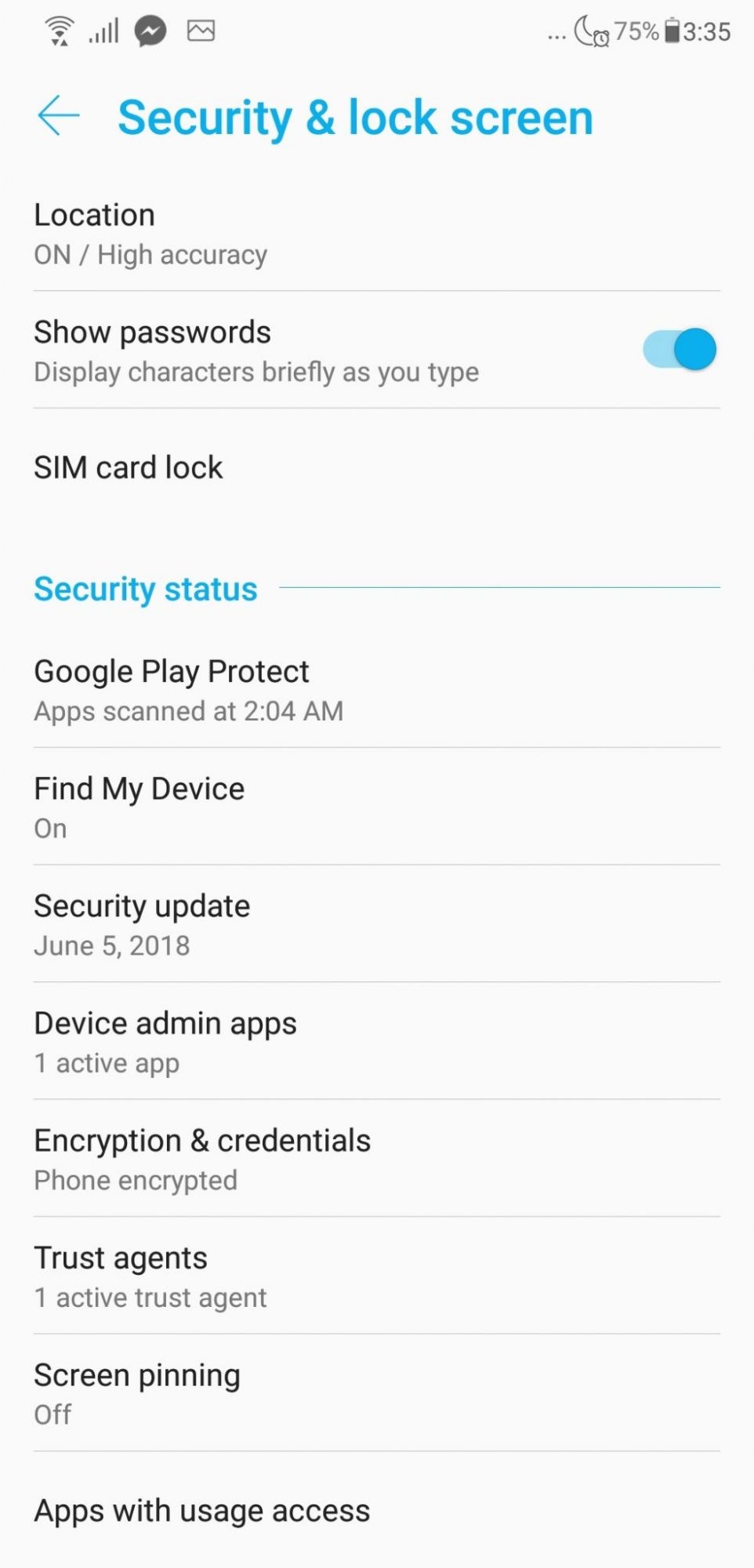View Security update details

(x=376, y=924)
